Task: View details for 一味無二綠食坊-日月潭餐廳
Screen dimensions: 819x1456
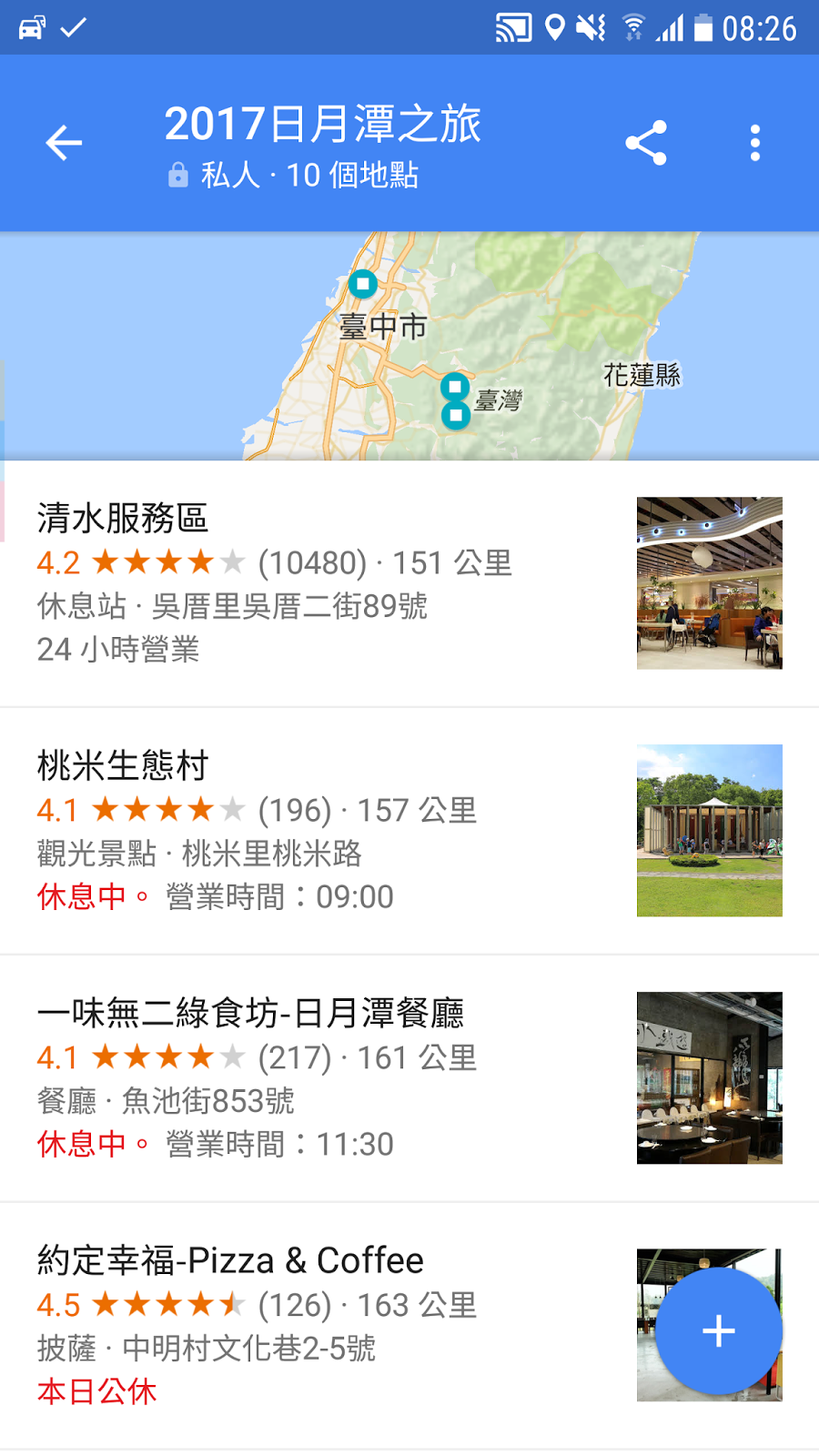Action: pyautogui.click(x=251, y=1014)
